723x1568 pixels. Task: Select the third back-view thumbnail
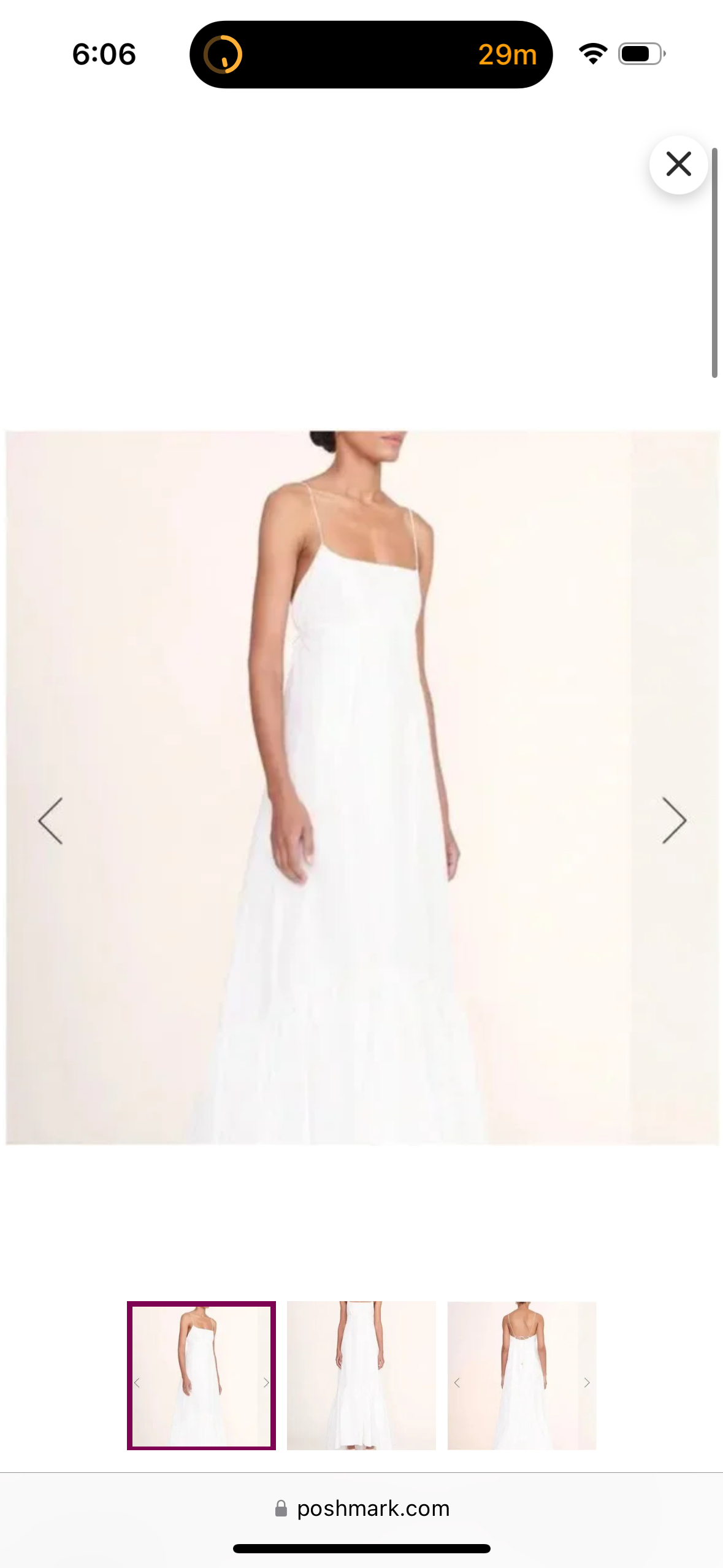(522, 1375)
